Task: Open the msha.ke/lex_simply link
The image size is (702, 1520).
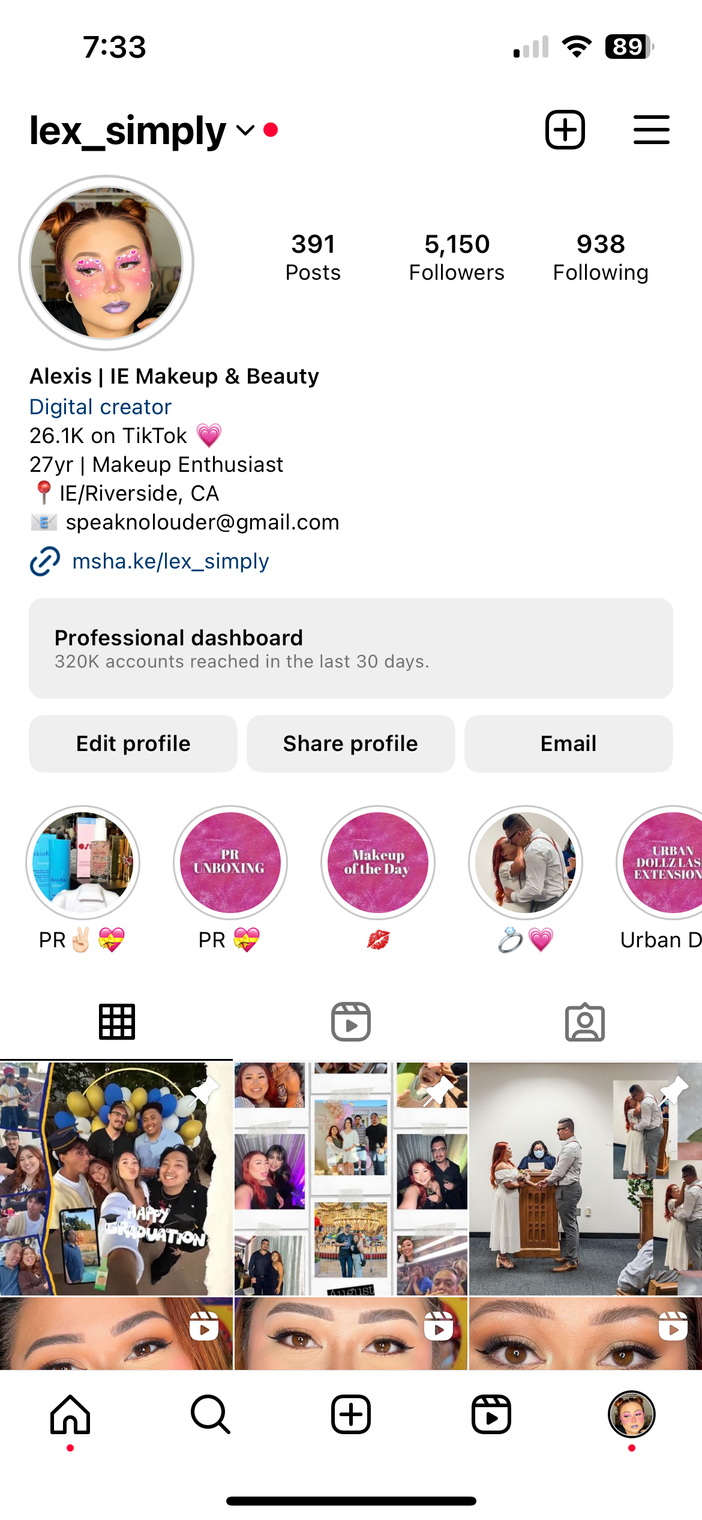Action: (x=170, y=561)
